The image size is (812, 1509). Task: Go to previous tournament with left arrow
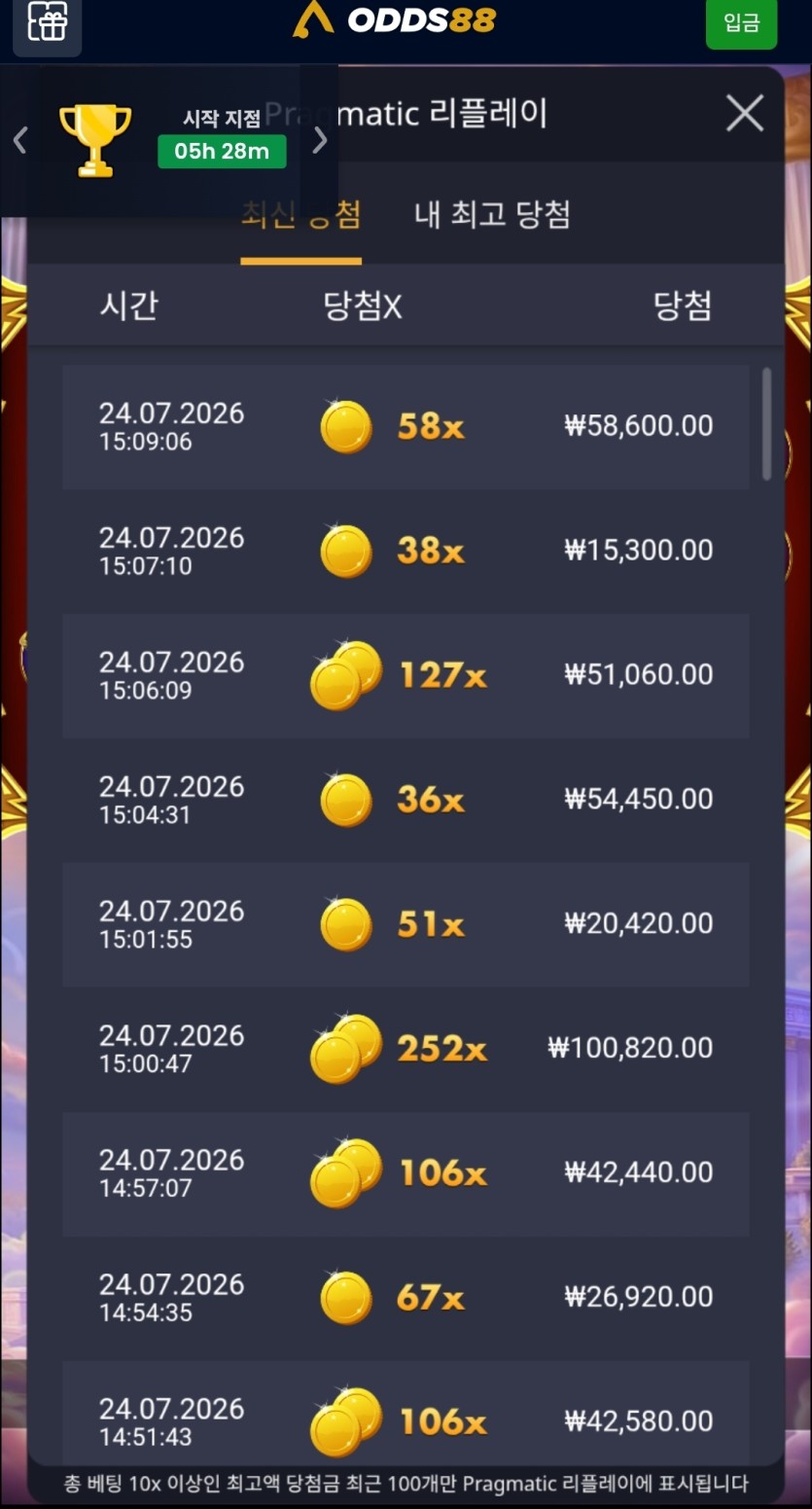point(19,141)
